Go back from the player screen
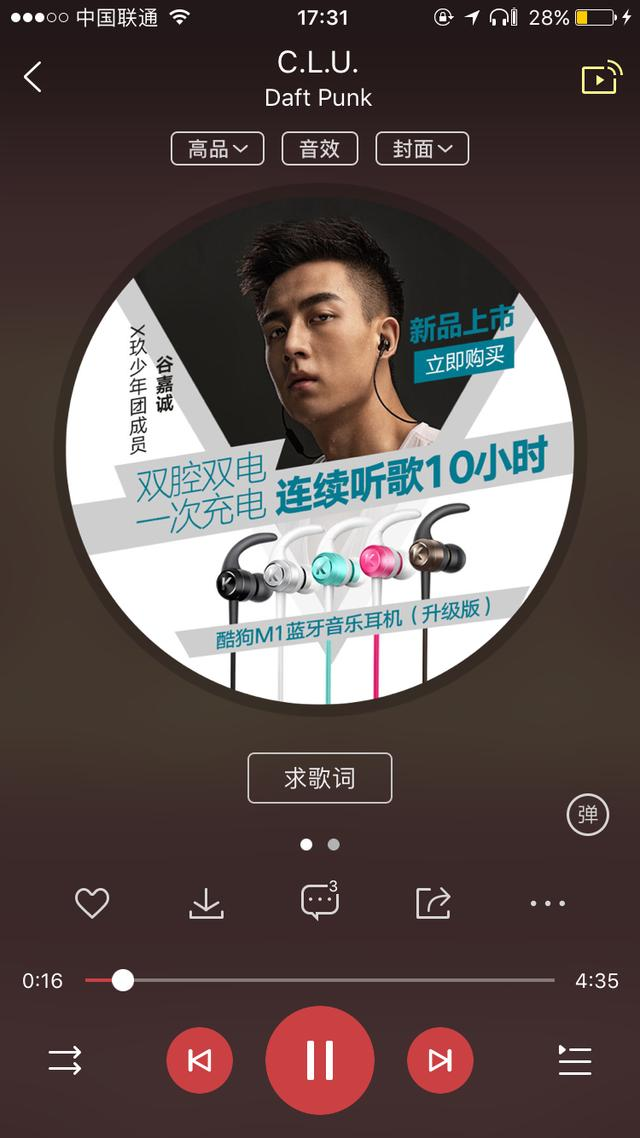 click(x=33, y=77)
